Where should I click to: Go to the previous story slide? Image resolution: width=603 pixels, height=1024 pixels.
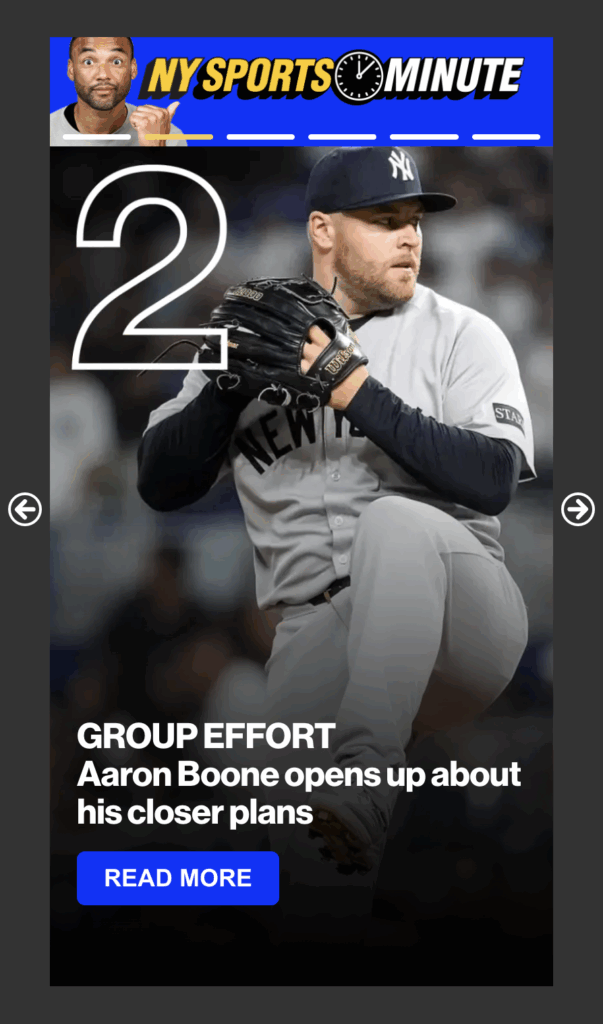click(x=25, y=509)
